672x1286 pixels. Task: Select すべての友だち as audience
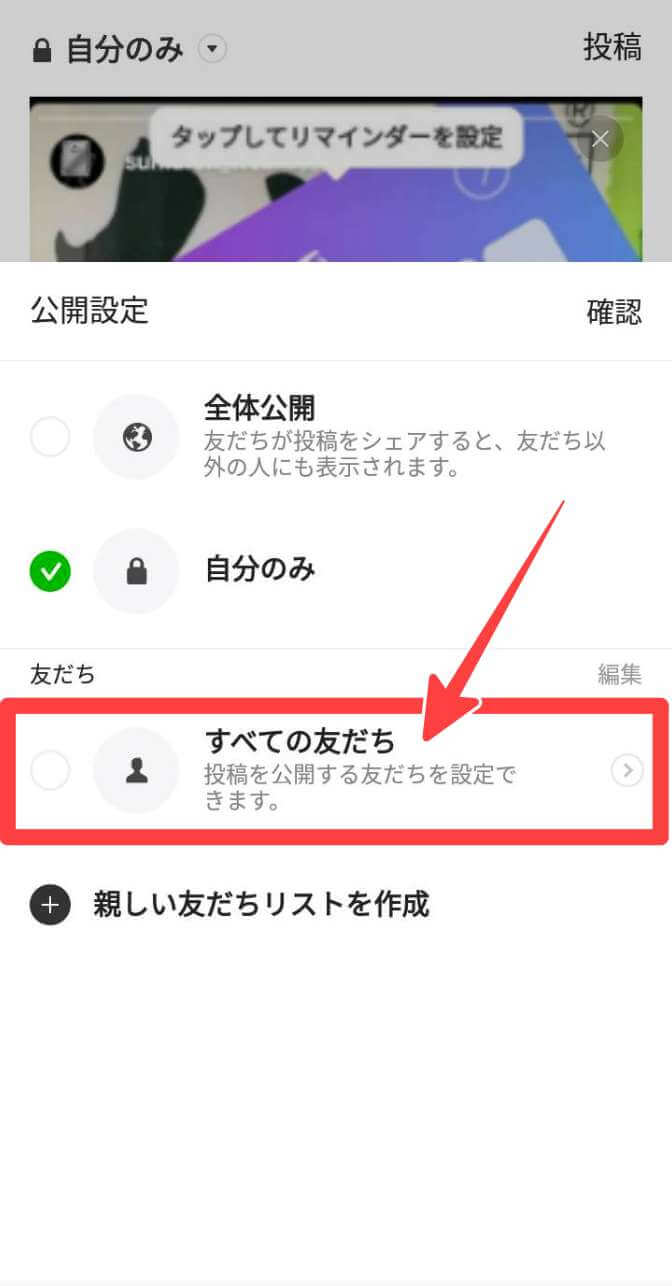[x=50, y=771]
